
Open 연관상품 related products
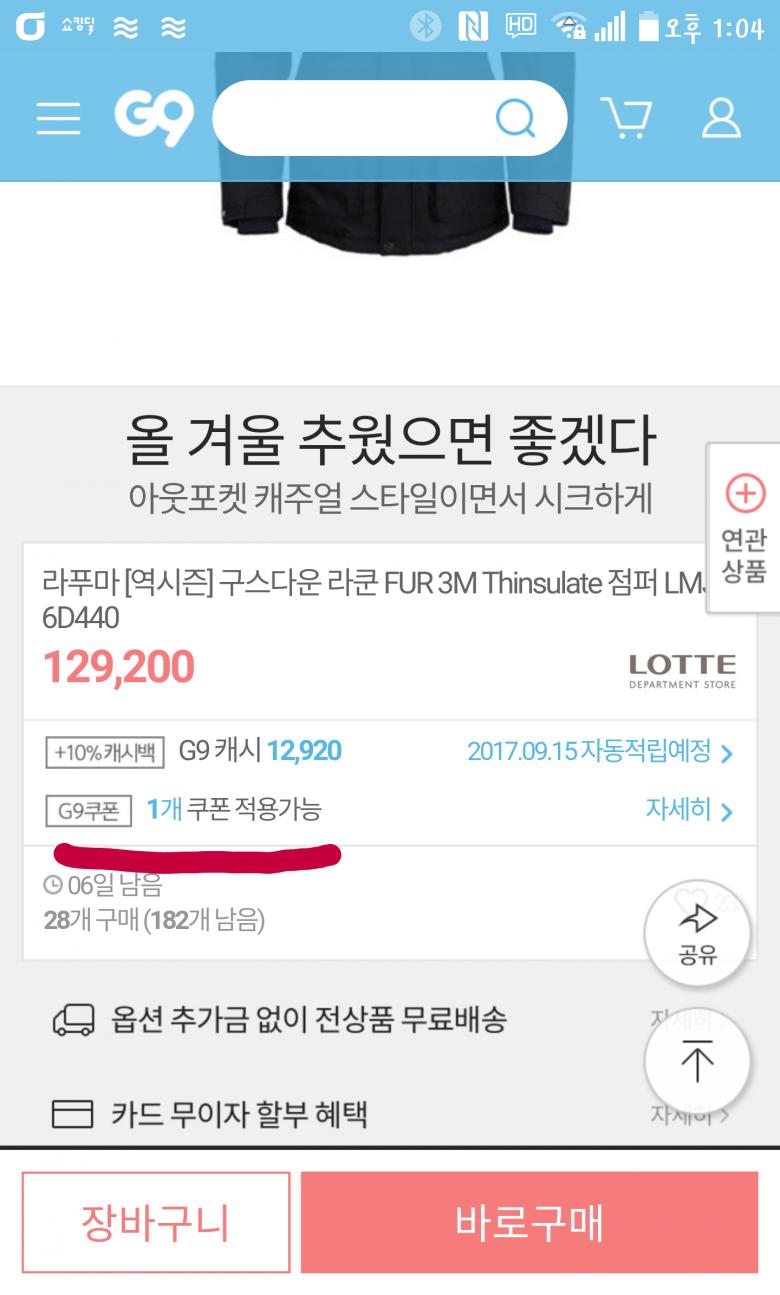click(x=744, y=530)
